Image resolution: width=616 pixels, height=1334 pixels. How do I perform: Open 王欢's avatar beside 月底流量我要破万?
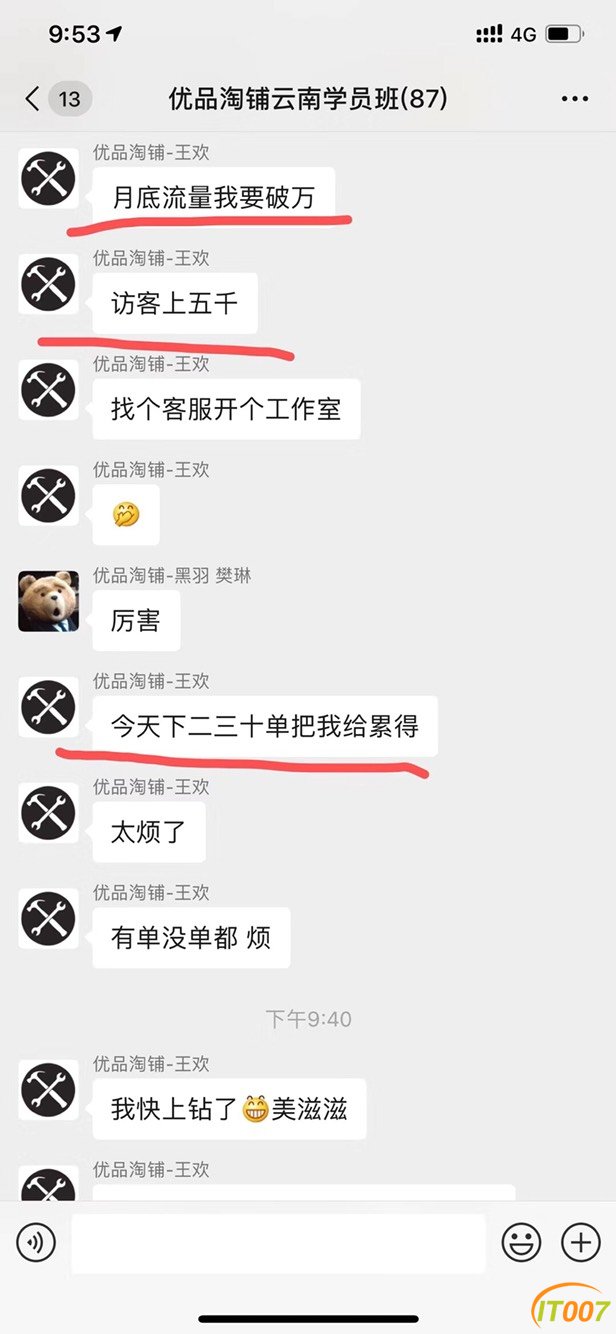click(48, 178)
